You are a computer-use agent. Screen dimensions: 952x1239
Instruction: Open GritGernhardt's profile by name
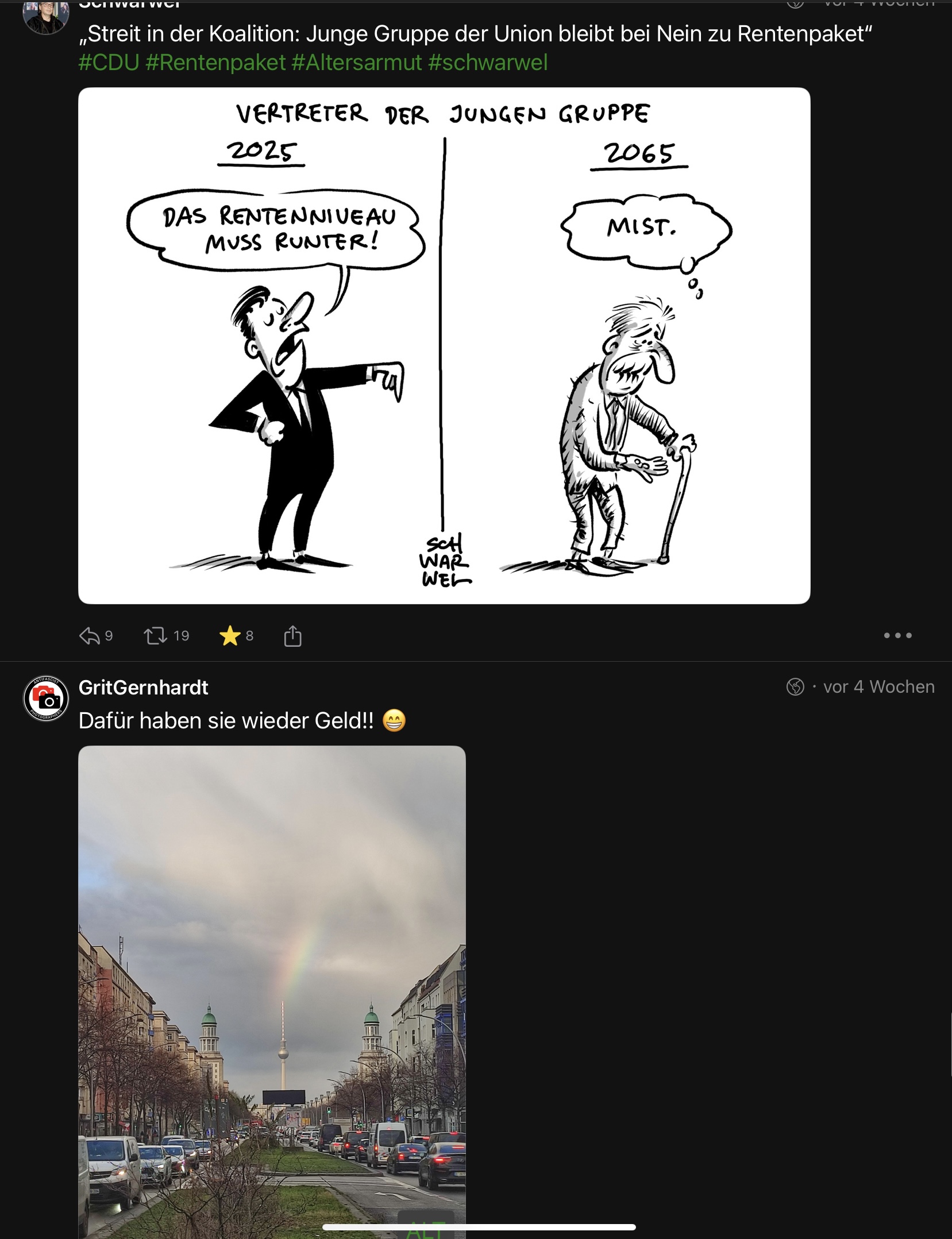tap(143, 688)
